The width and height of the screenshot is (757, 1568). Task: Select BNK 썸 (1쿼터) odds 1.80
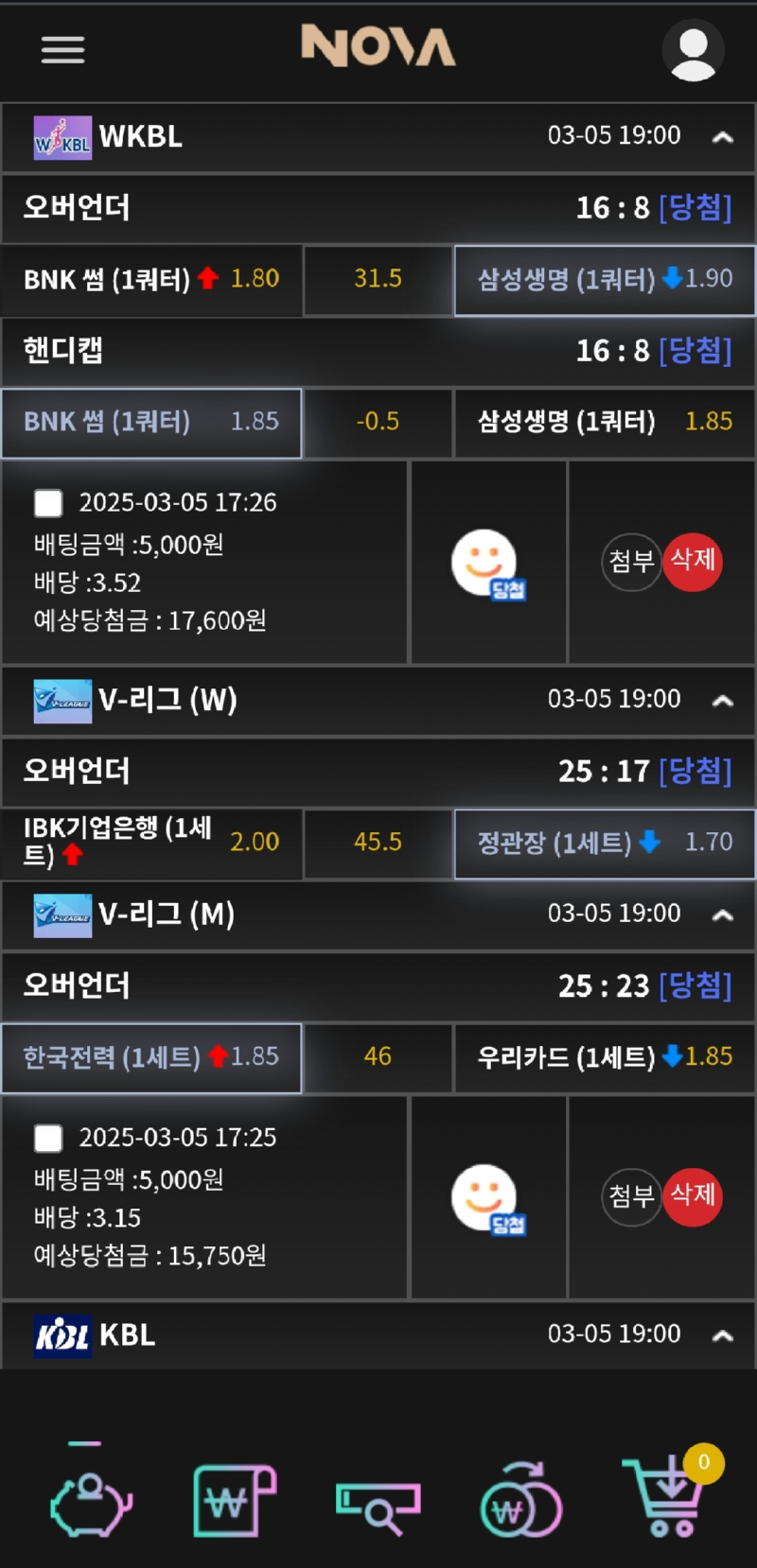point(151,280)
